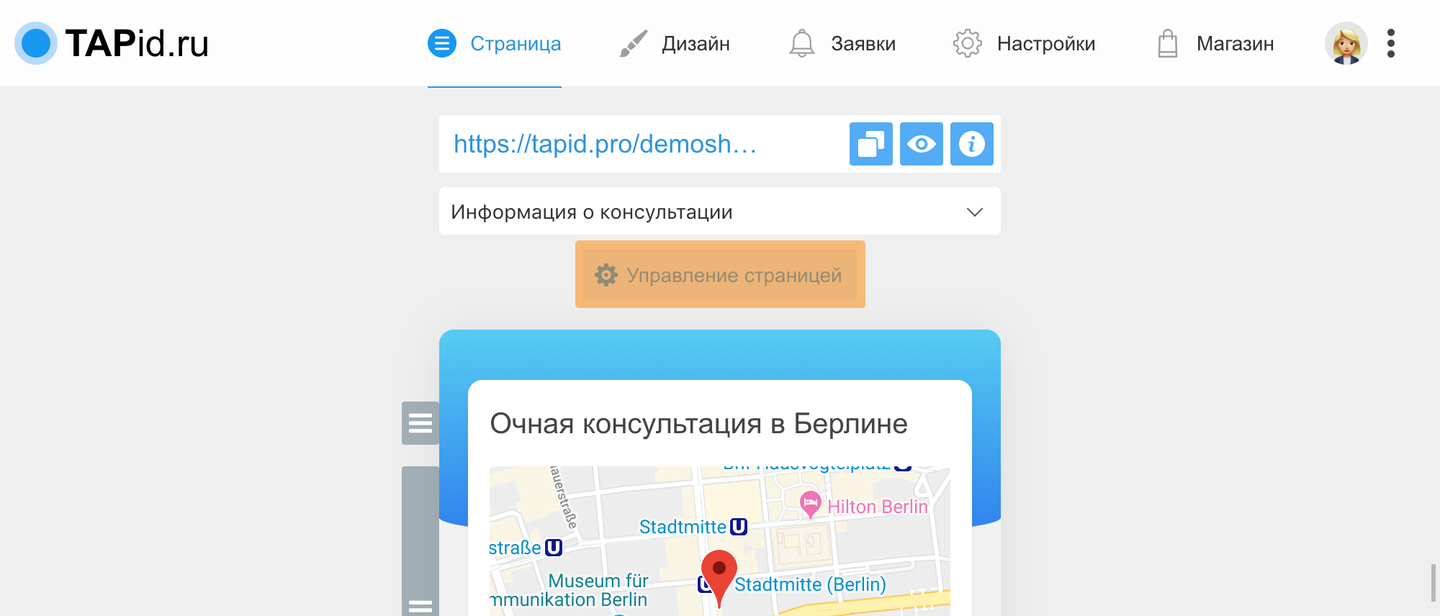Switch to the Магазин tab
Image resolution: width=1440 pixels, height=616 pixels.
pos(1214,44)
